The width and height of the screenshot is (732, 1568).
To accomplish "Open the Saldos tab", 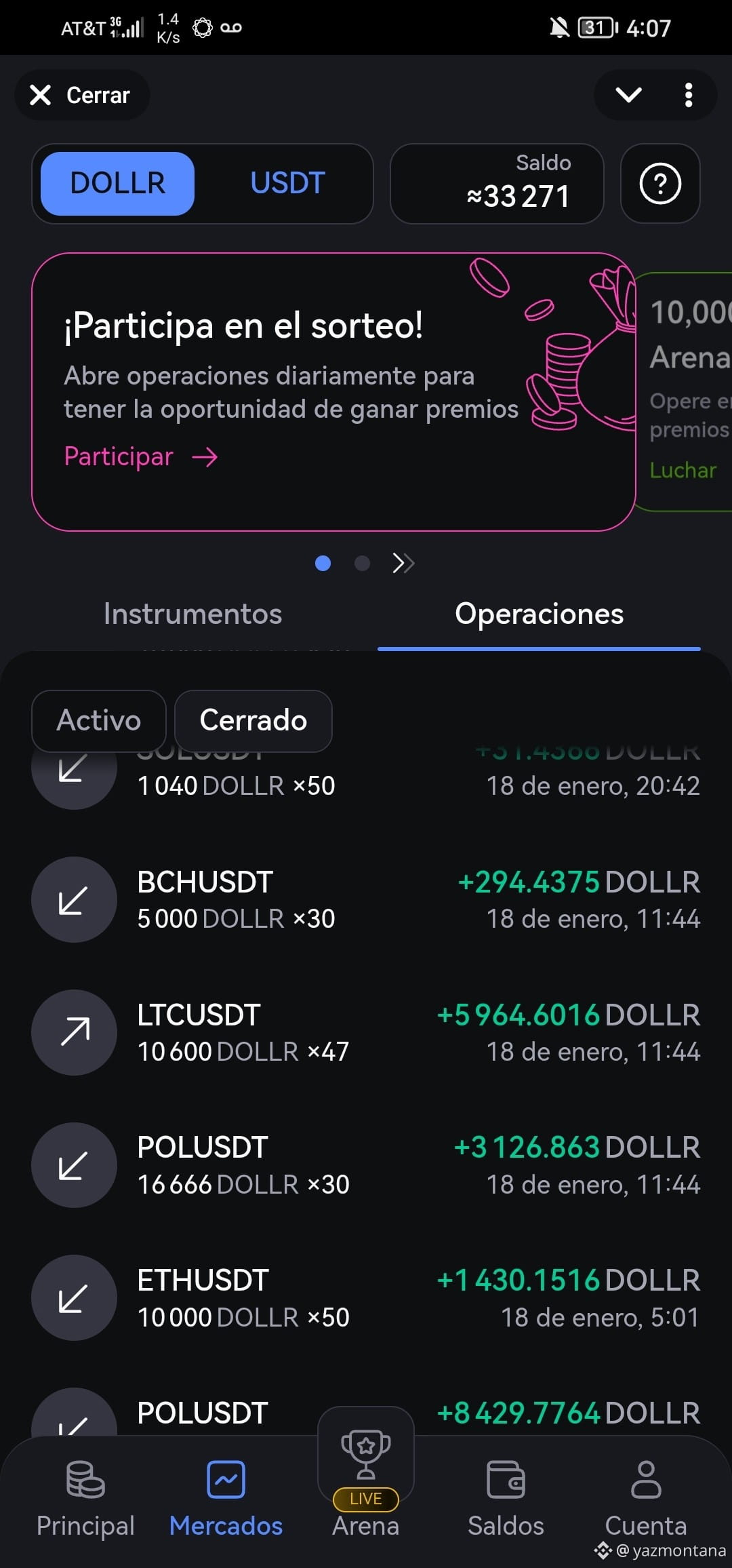I will point(506,1499).
